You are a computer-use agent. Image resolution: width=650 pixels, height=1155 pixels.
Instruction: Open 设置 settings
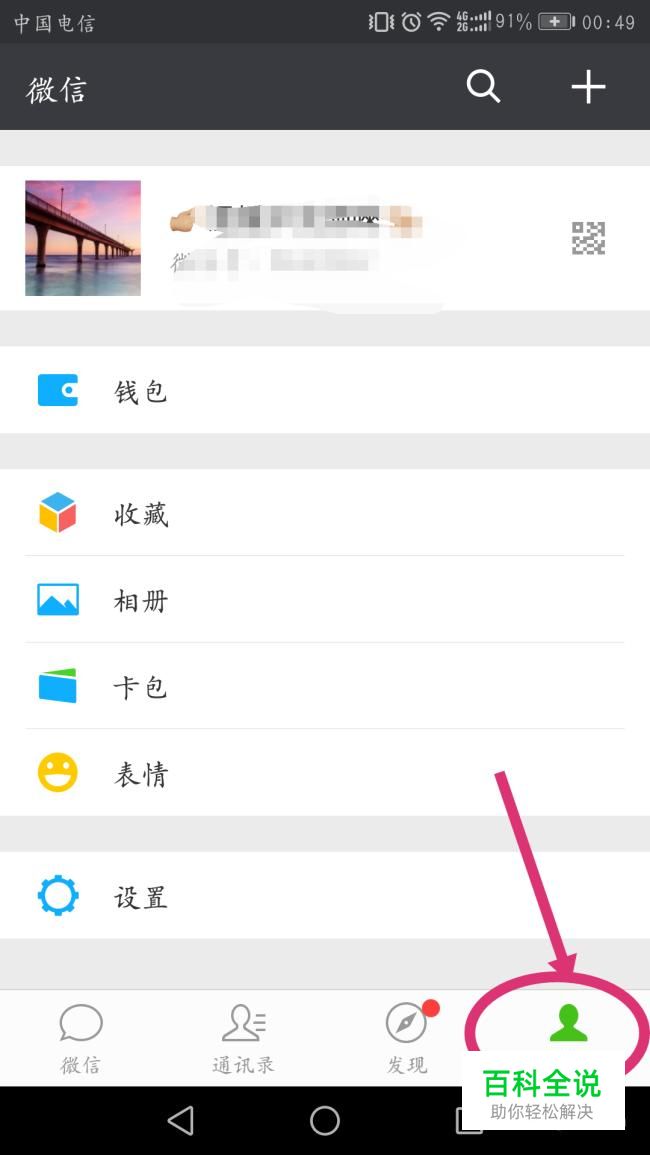[x=324, y=896]
